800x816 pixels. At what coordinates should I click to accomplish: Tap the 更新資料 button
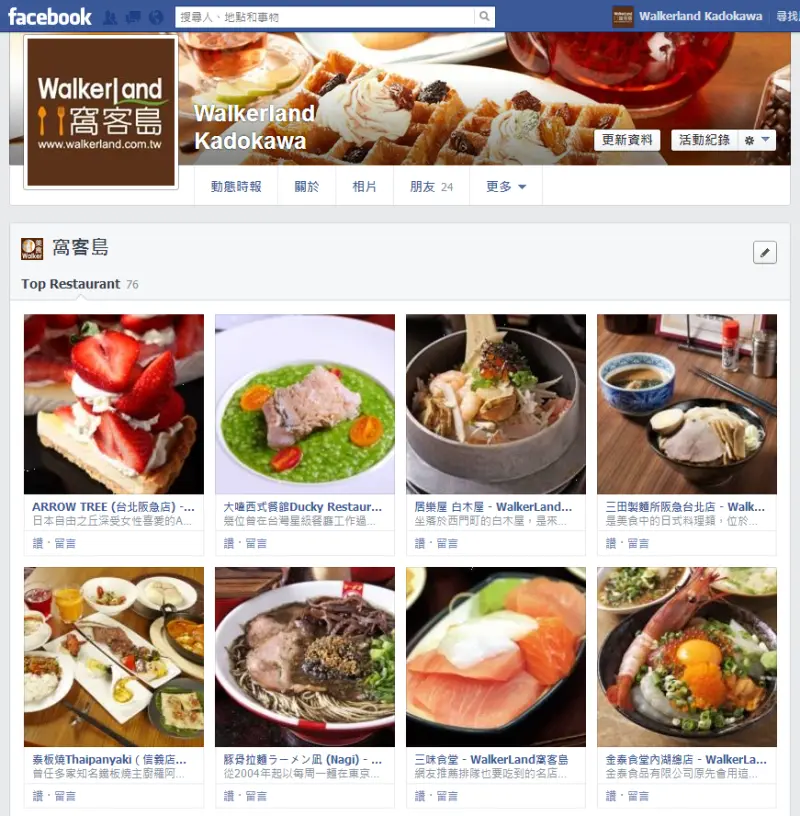click(x=627, y=141)
